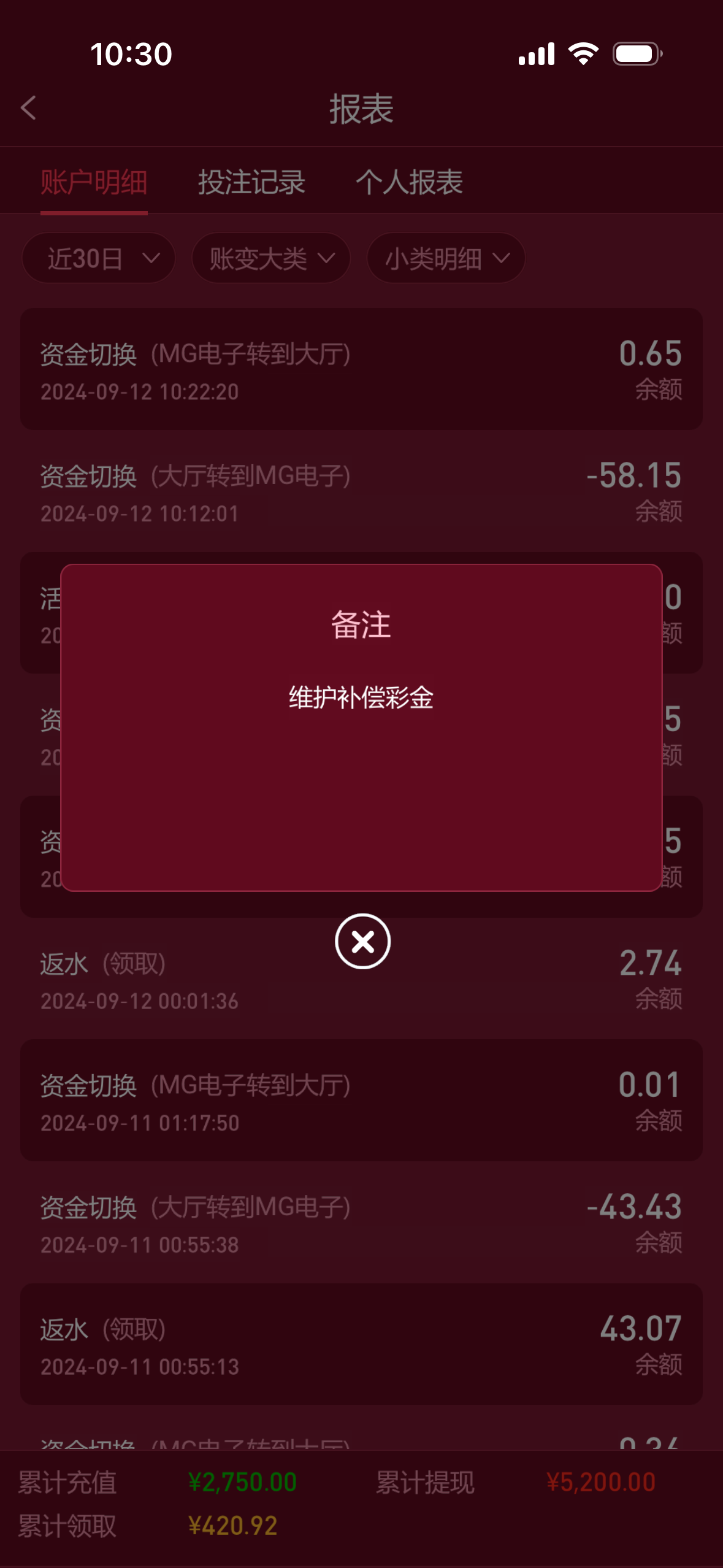Open the 0.01 资金切换 record

[361, 1101]
